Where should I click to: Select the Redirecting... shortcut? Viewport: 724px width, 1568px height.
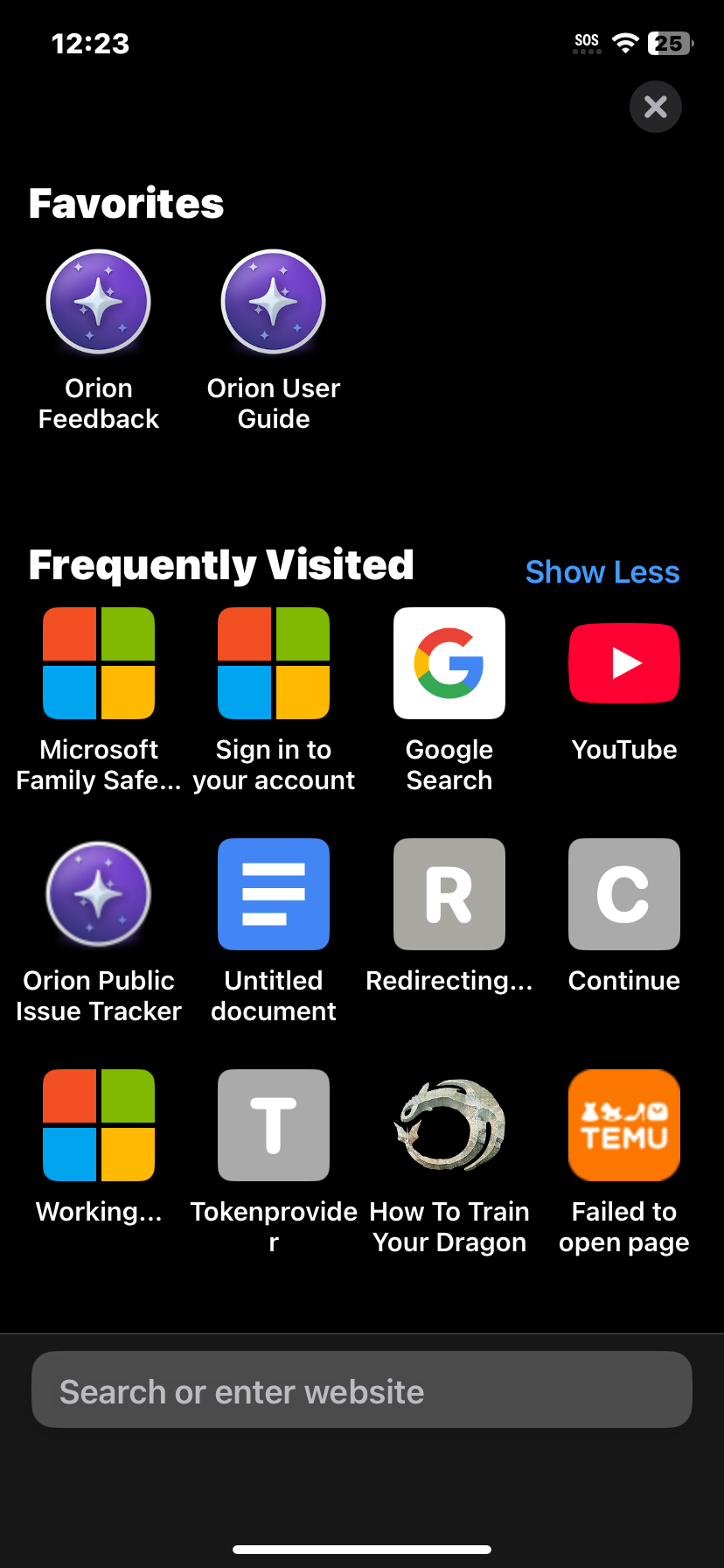(x=449, y=894)
